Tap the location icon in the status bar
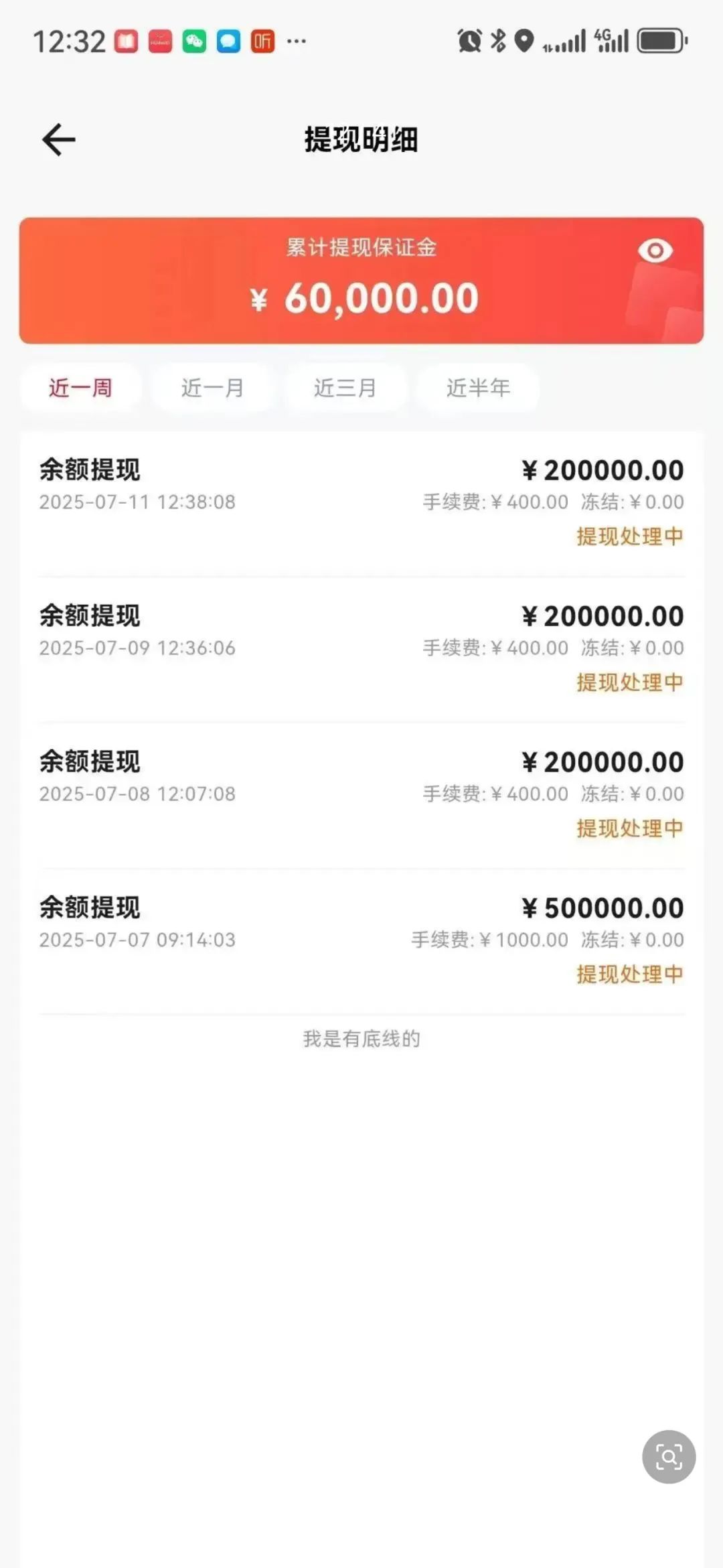This screenshot has width=723, height=1568. pyautogui.click(x=524, y=42)
